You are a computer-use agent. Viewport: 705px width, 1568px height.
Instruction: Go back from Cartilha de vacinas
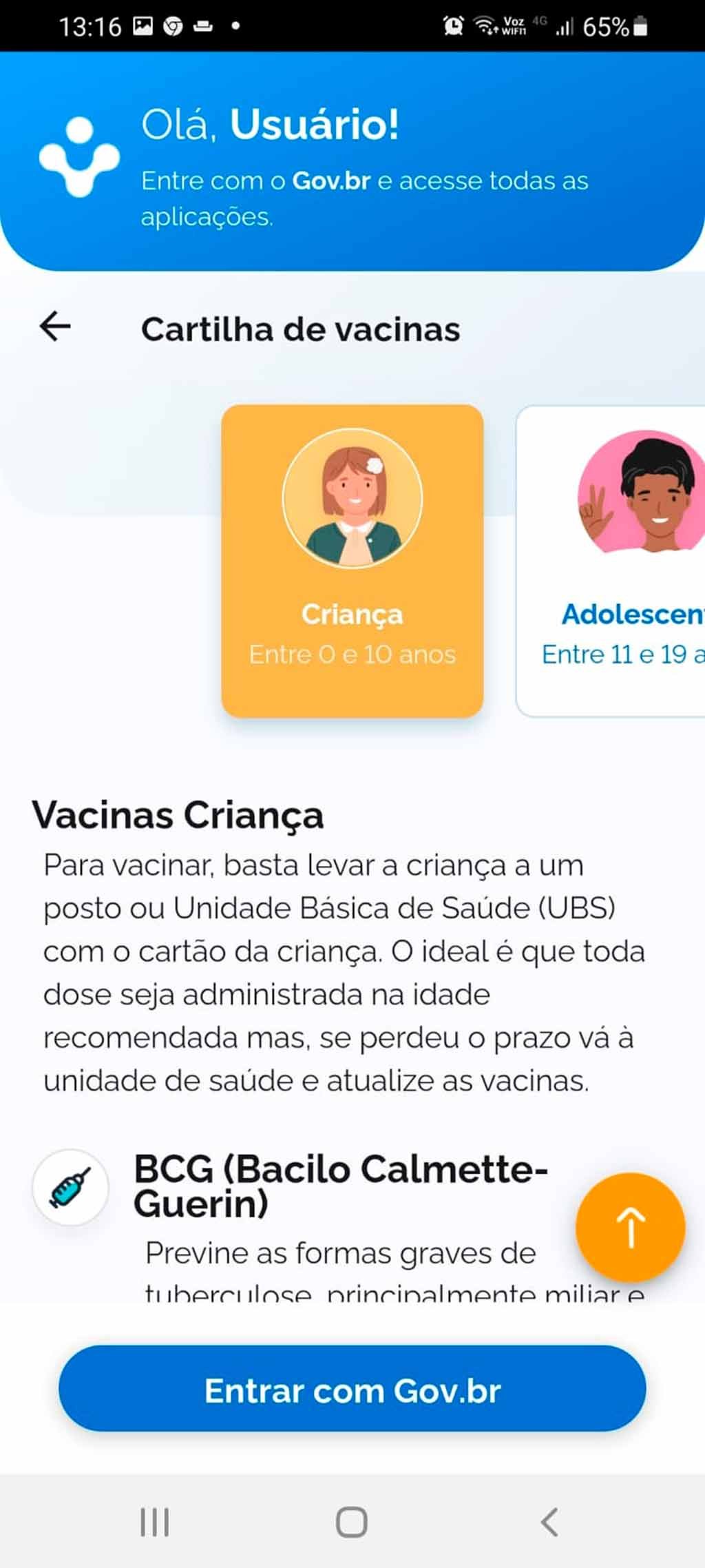pos(55,326)
